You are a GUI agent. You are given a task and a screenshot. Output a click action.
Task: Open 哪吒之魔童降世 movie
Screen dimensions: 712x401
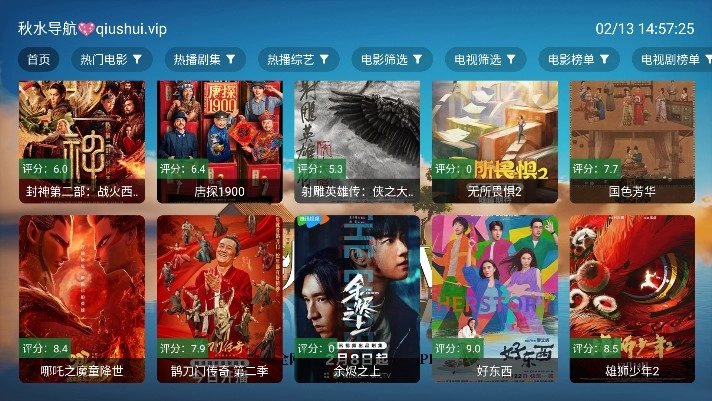point(81,298)
